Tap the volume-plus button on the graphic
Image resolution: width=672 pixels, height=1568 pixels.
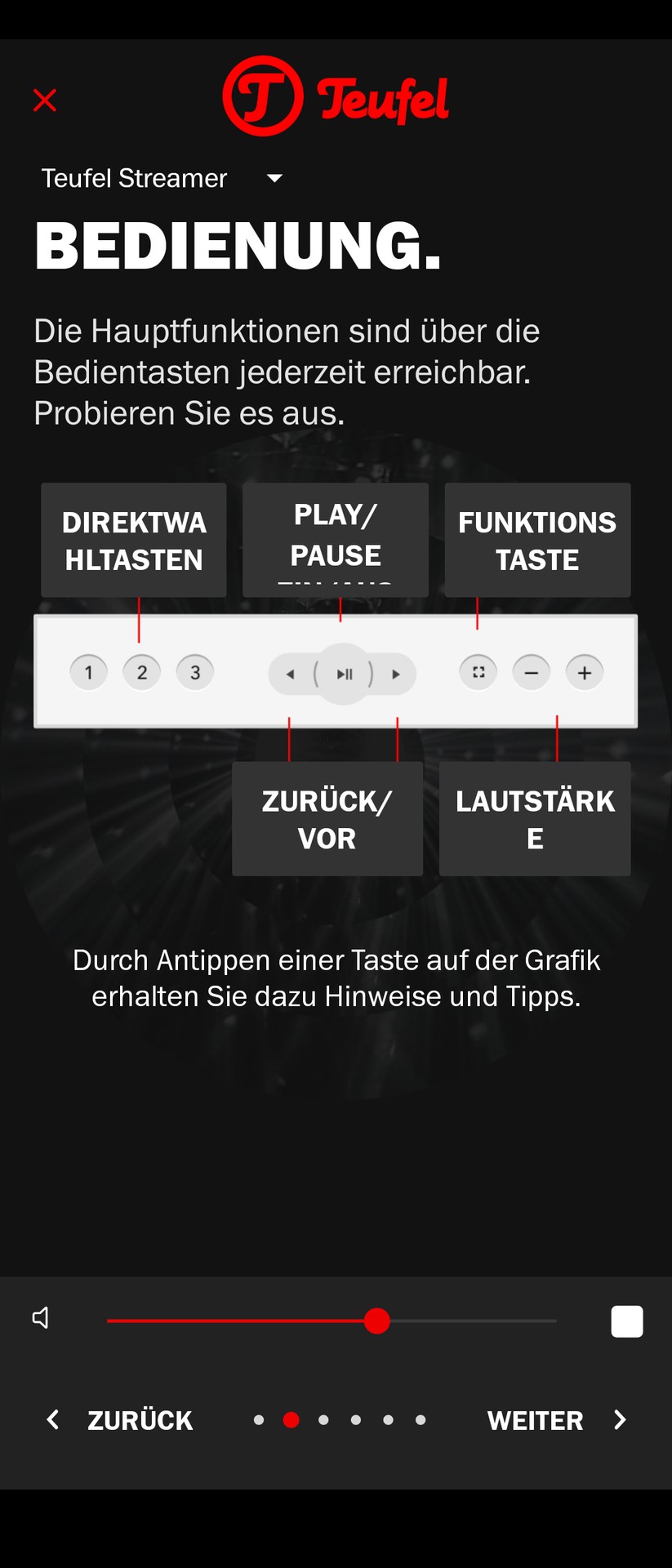[585, 672]
